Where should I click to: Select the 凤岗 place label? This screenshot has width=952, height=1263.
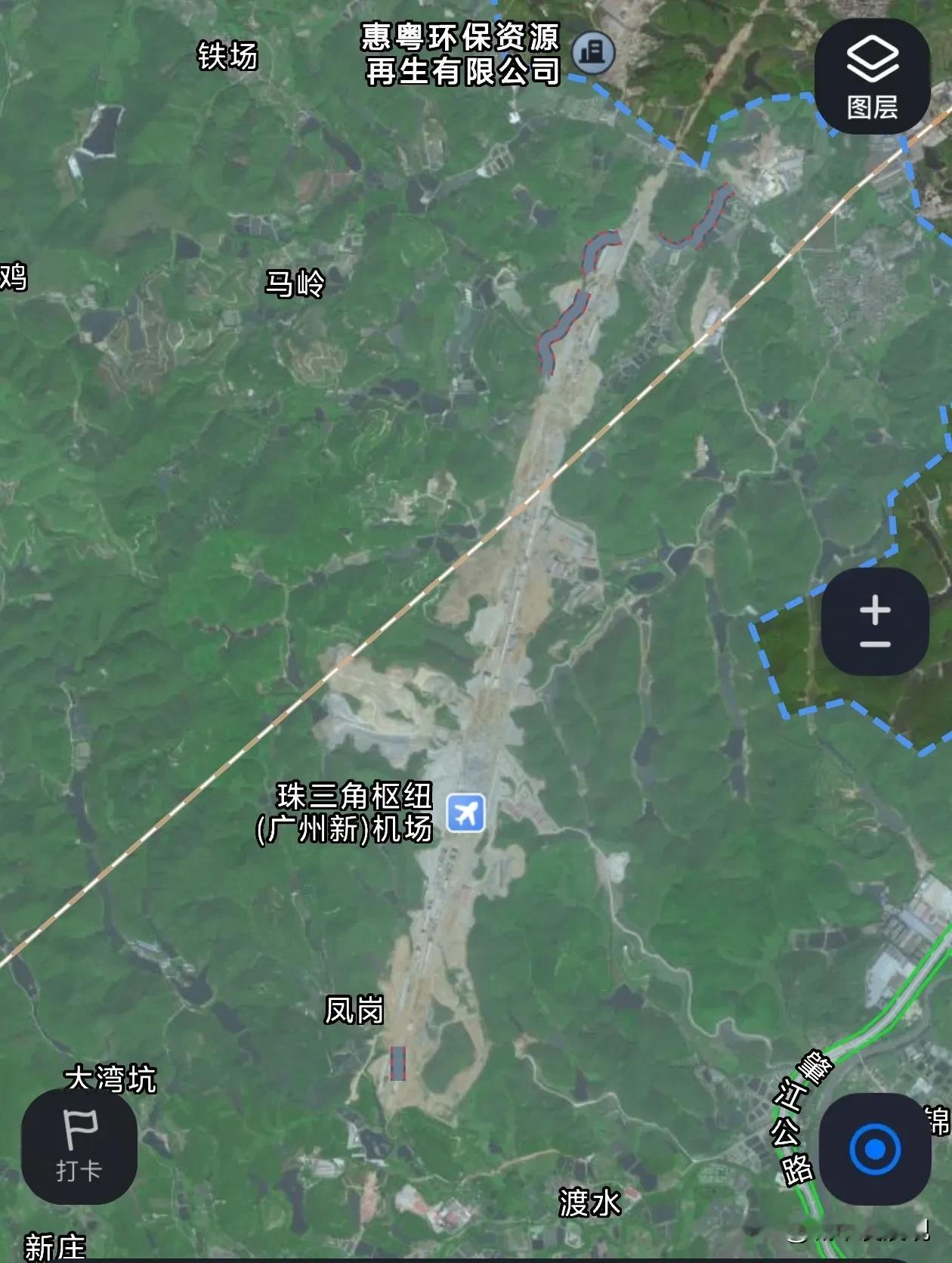click(356, 1008)
